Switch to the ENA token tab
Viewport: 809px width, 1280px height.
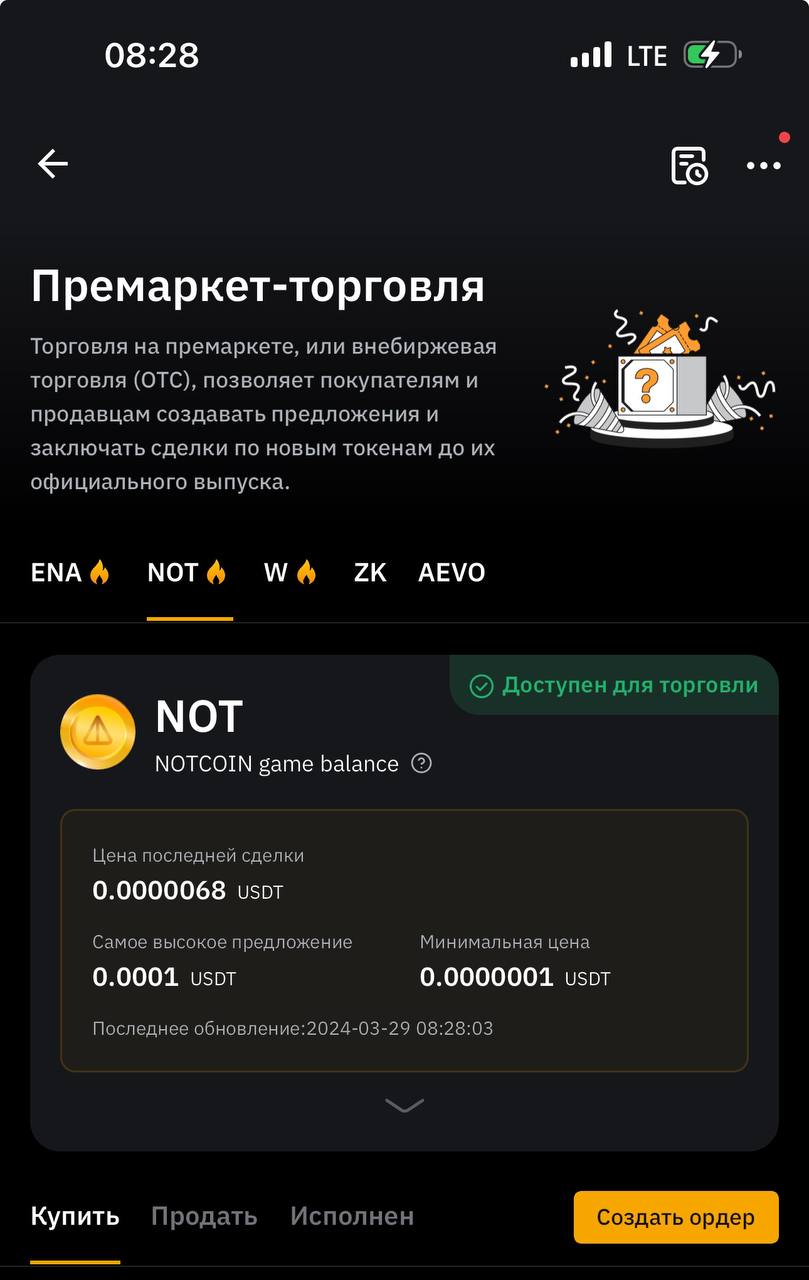tap(70, 573)
